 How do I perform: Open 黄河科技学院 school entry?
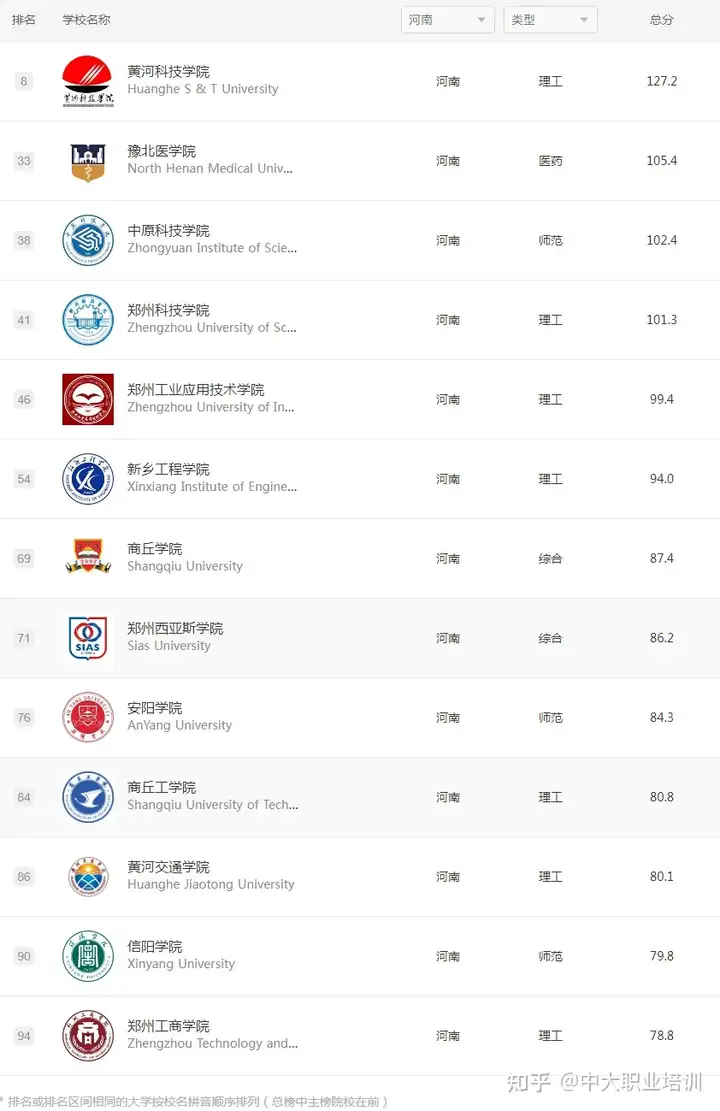pos(360,81)
